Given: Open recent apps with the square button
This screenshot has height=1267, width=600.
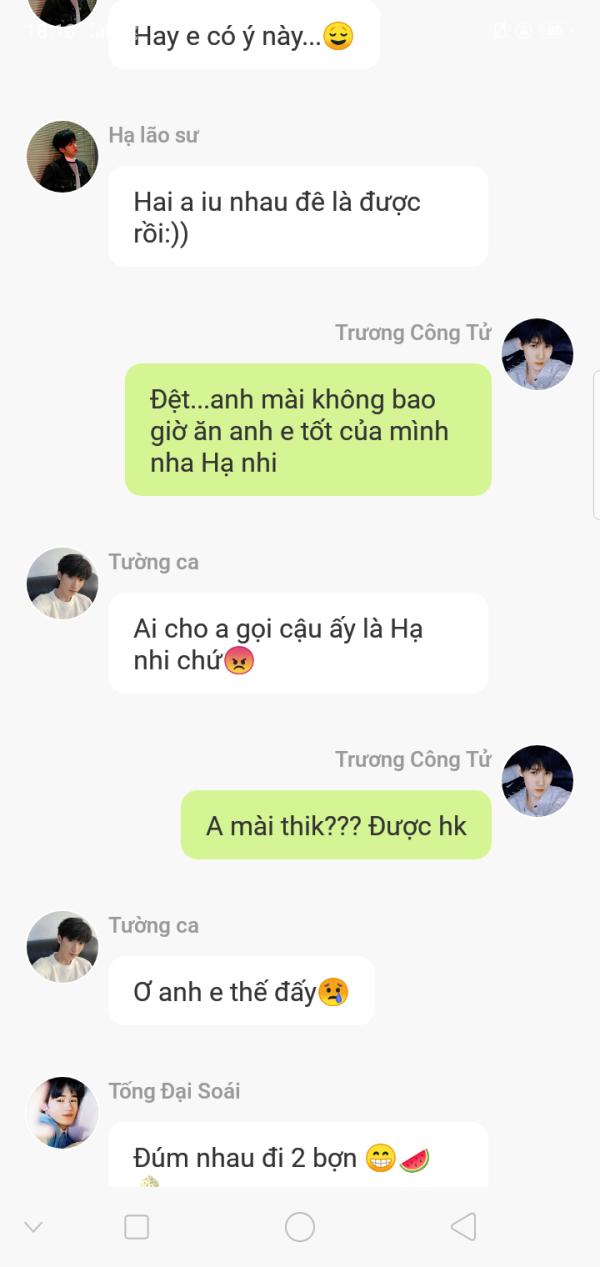Looking at the screenshot, I should click(136, 1226).
